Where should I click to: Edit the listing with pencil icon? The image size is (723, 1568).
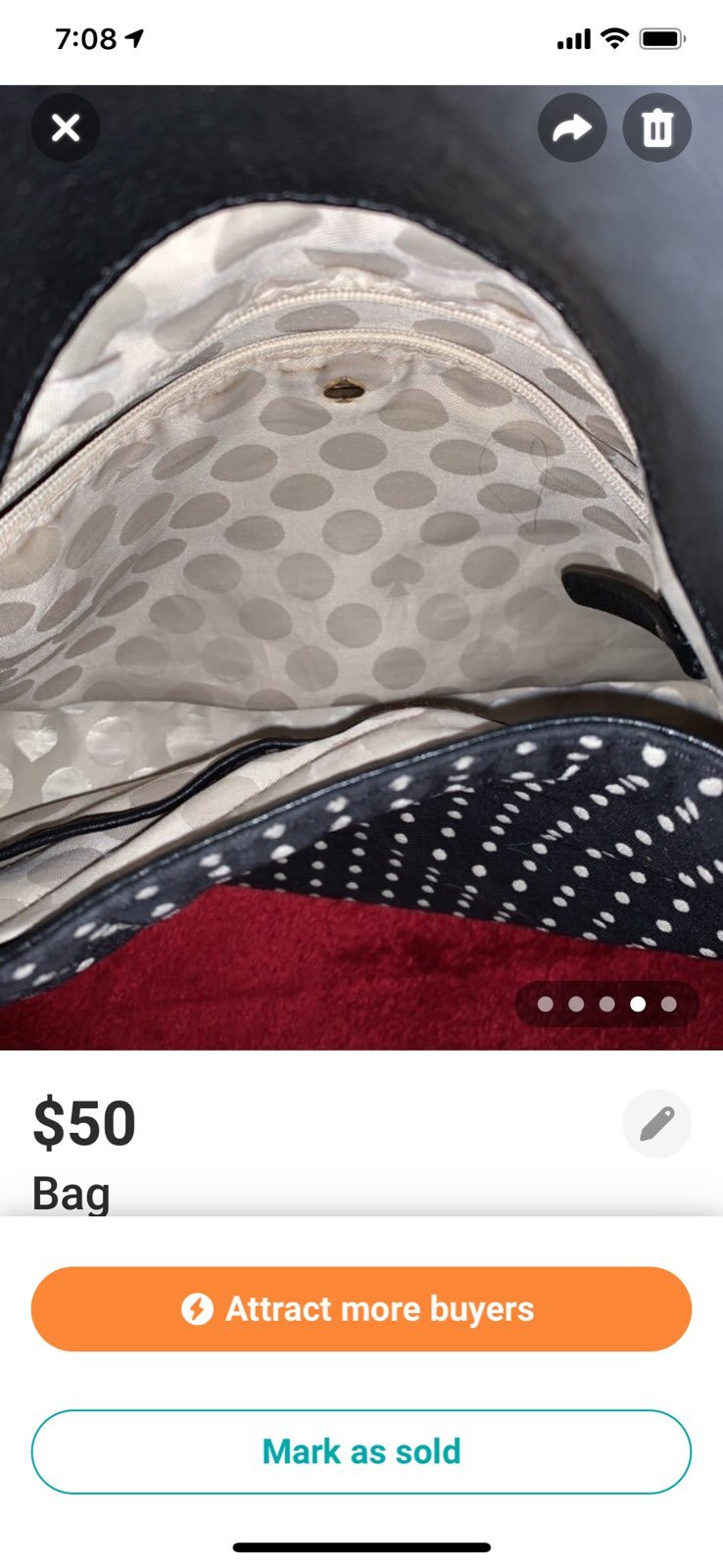(657, 1123)
